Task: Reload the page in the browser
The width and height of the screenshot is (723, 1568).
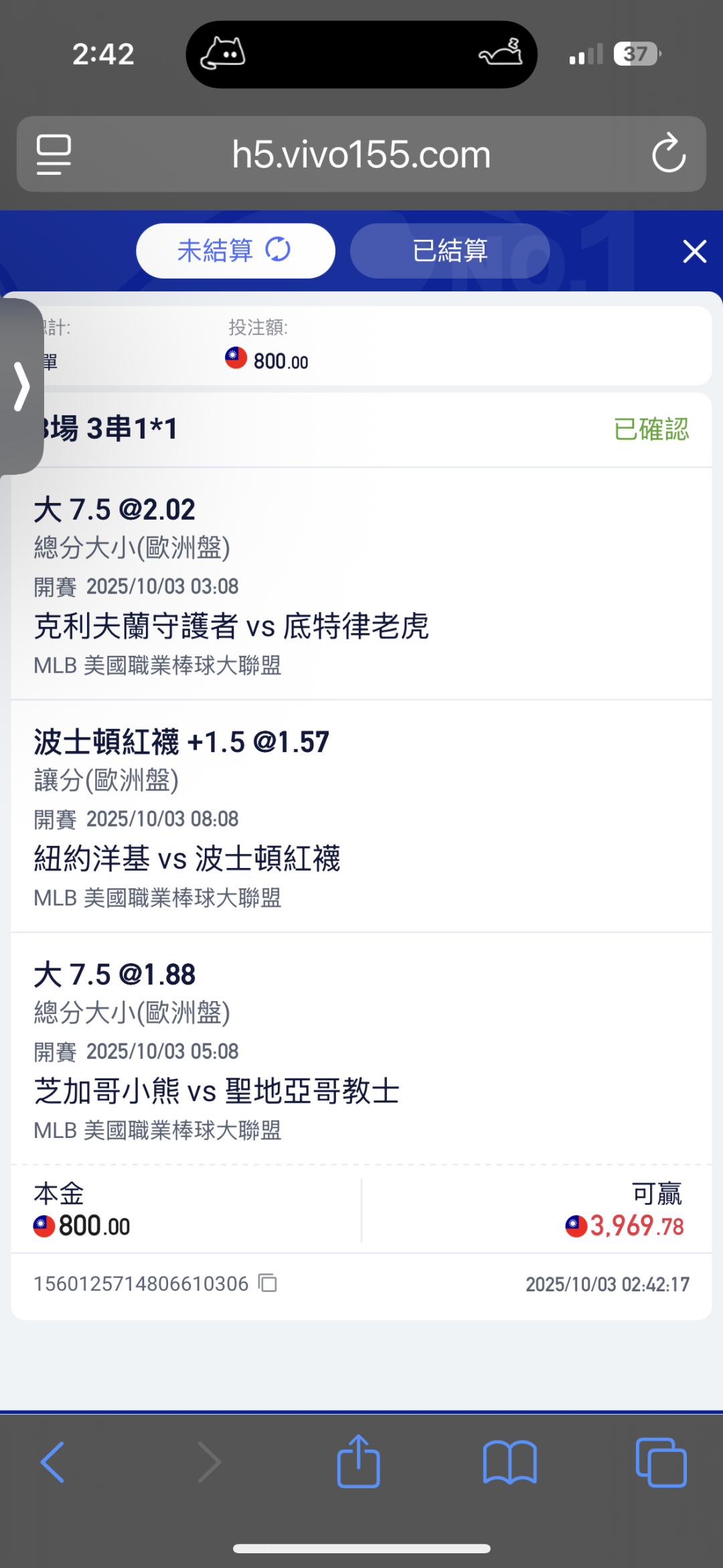Action: coord(669,154)
